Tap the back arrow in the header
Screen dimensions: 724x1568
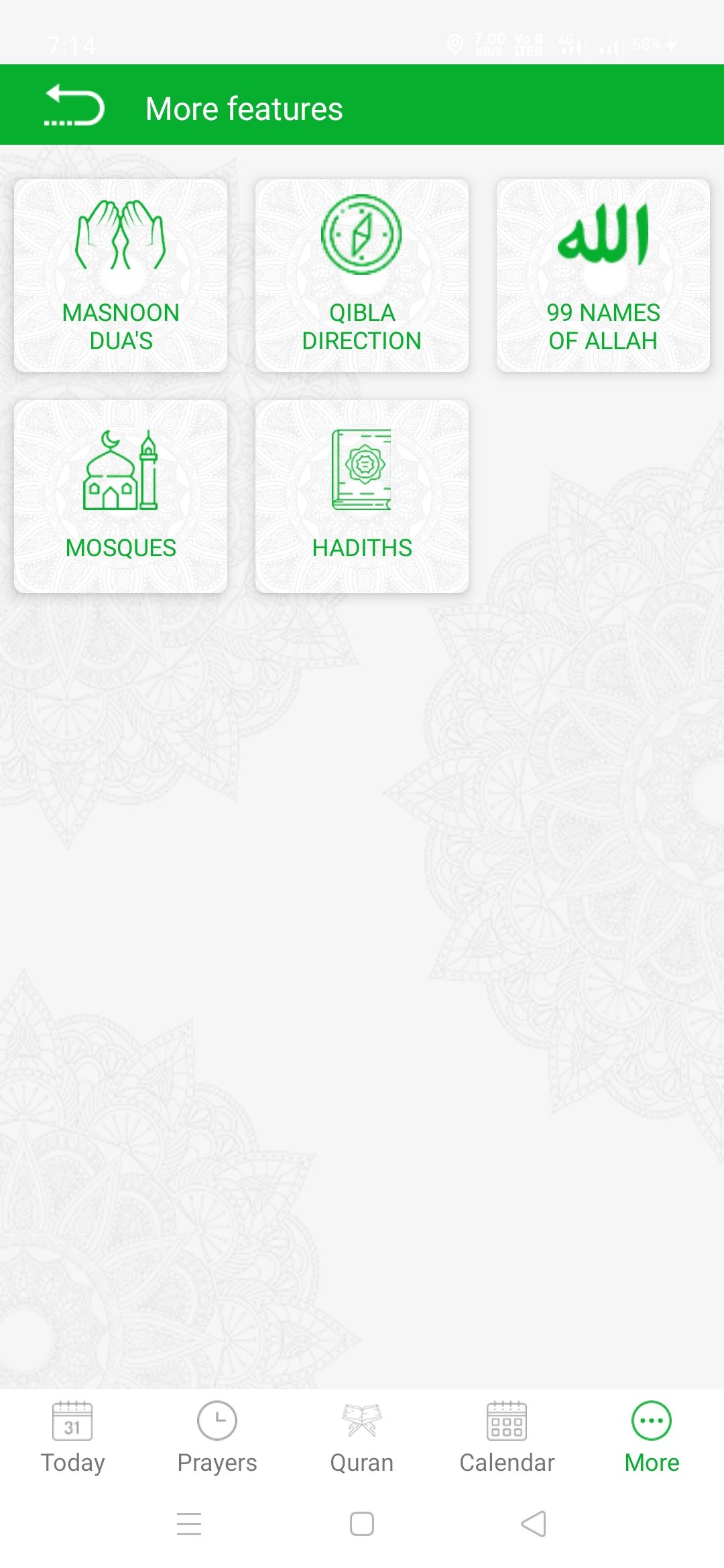[74, 106]
